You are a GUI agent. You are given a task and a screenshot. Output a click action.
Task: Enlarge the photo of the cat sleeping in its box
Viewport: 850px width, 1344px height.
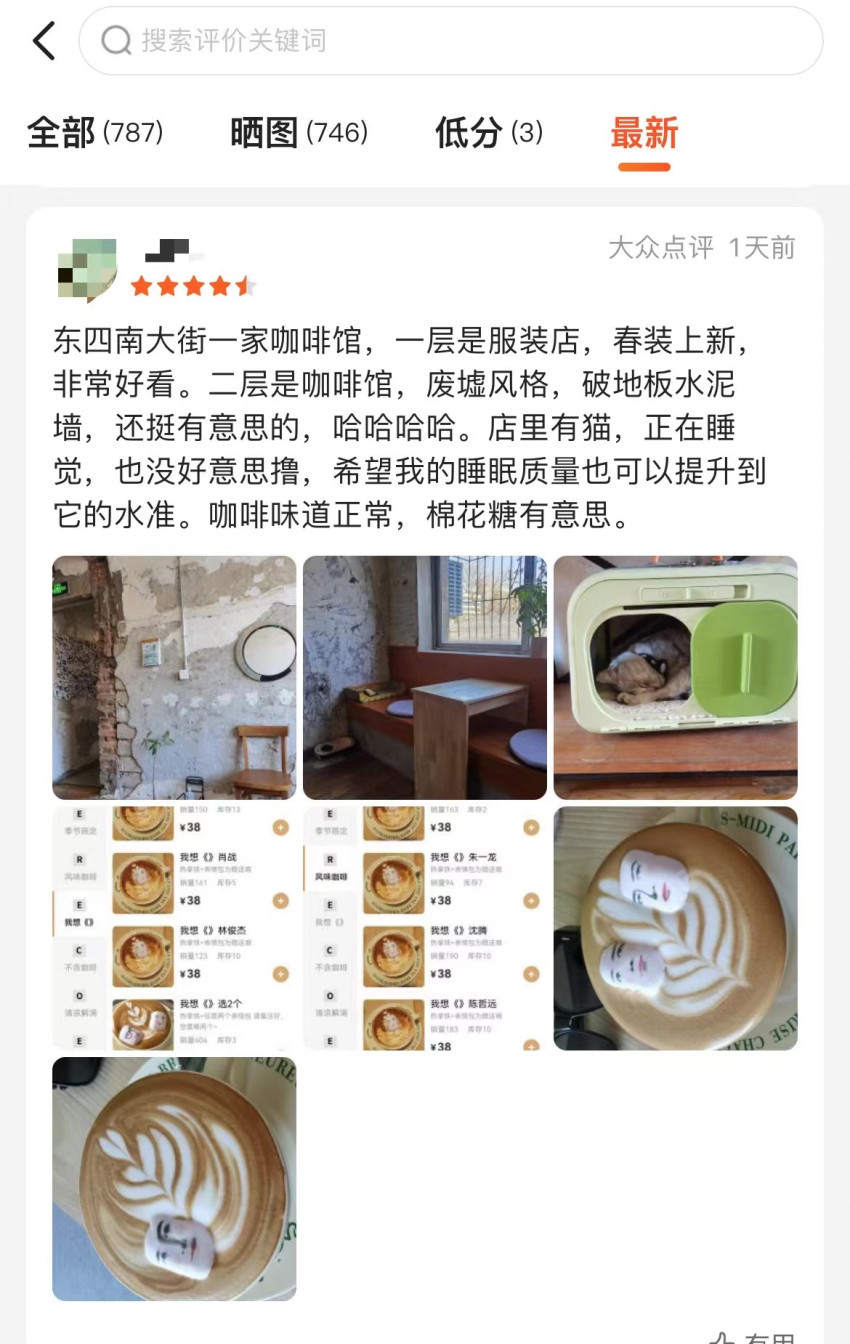pyautogui.click(x=676, y=677)
